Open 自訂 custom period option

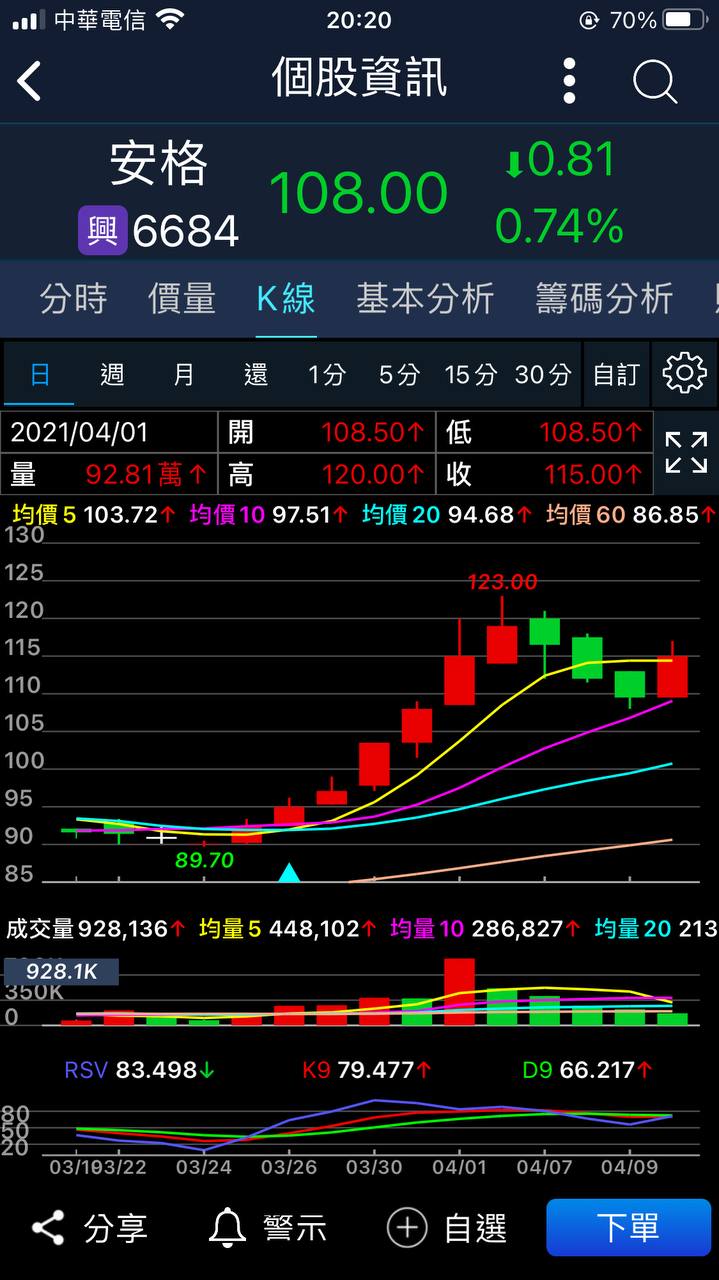616,375
